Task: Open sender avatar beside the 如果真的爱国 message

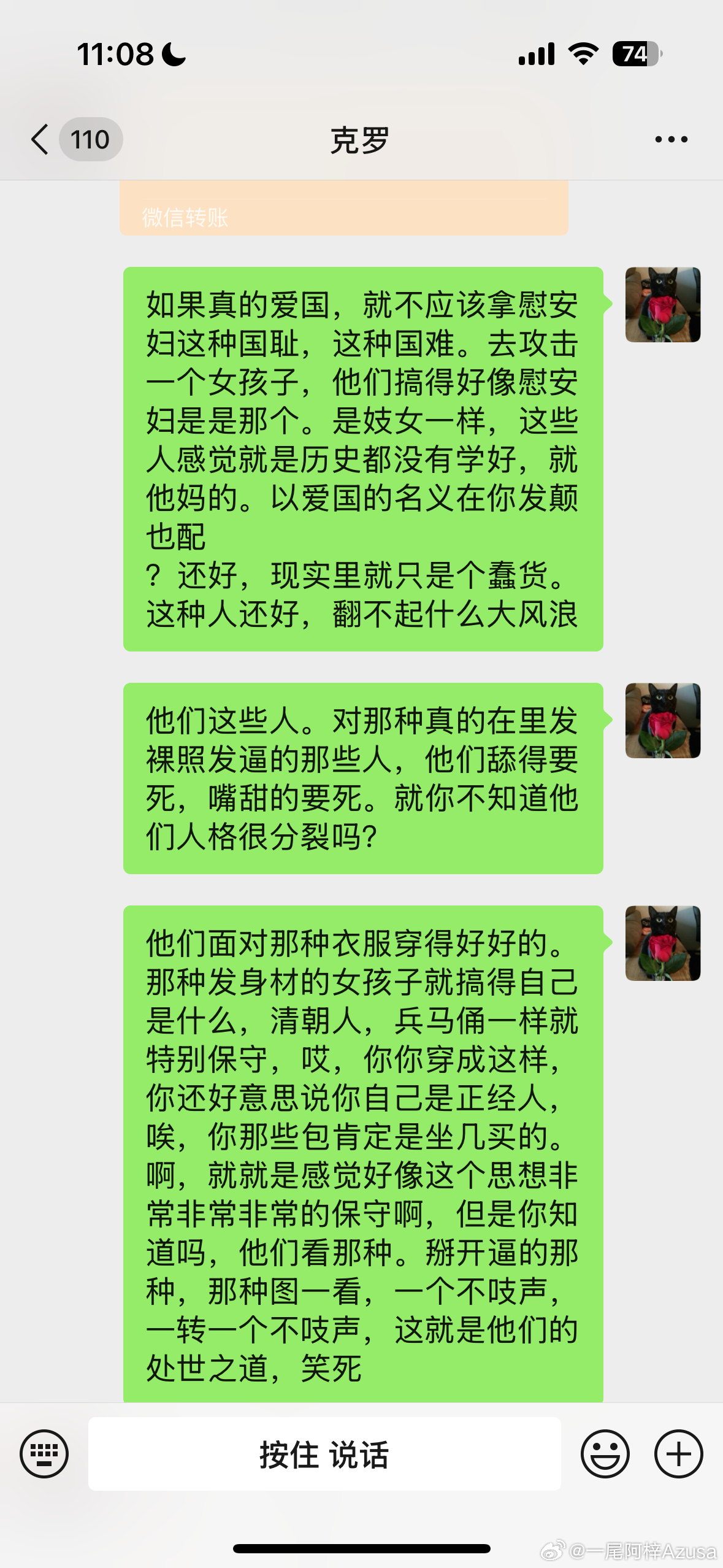Action: [662, 305]
